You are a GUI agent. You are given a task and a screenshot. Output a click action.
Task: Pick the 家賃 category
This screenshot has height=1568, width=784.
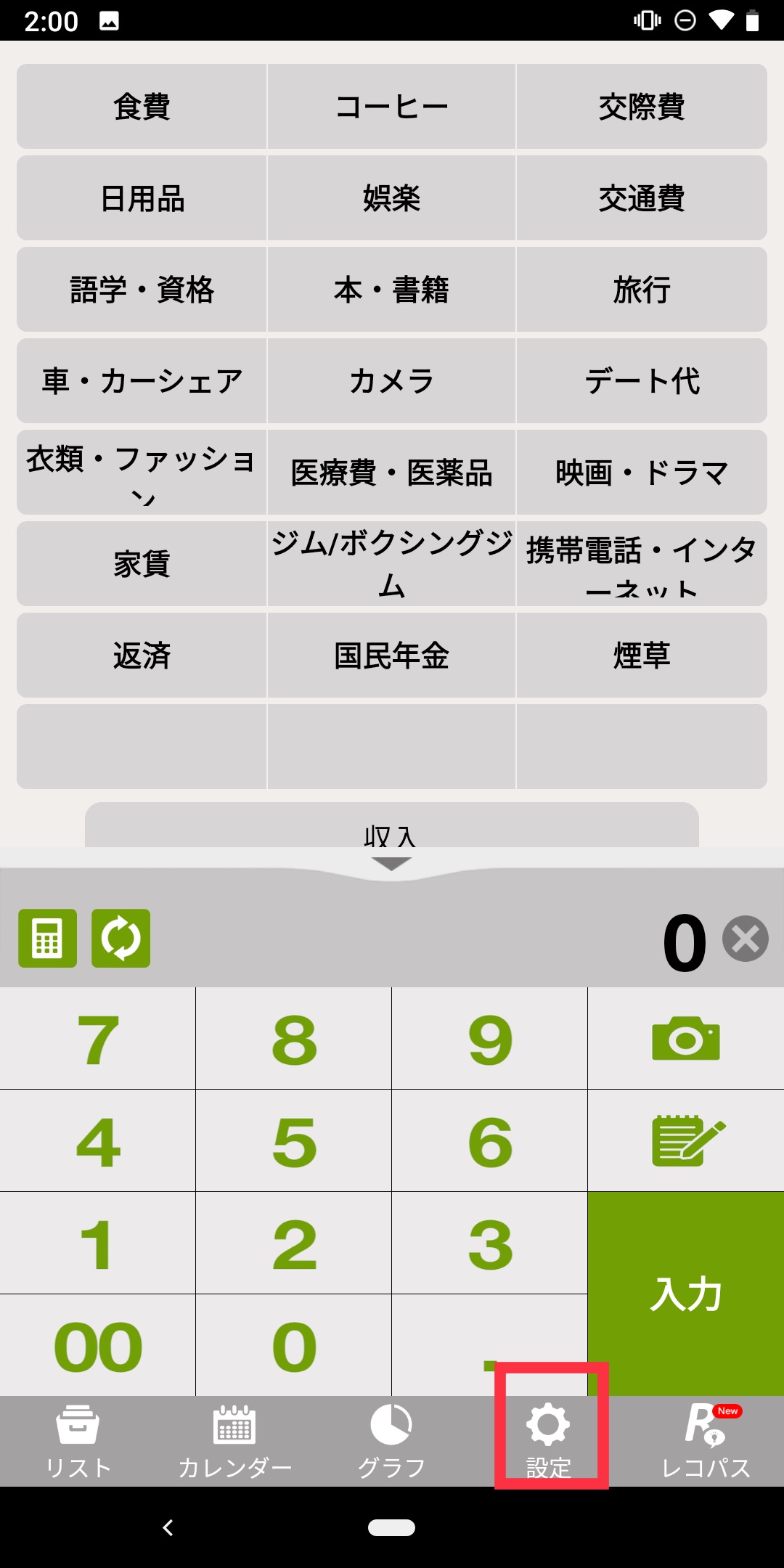tap(142, 564)
